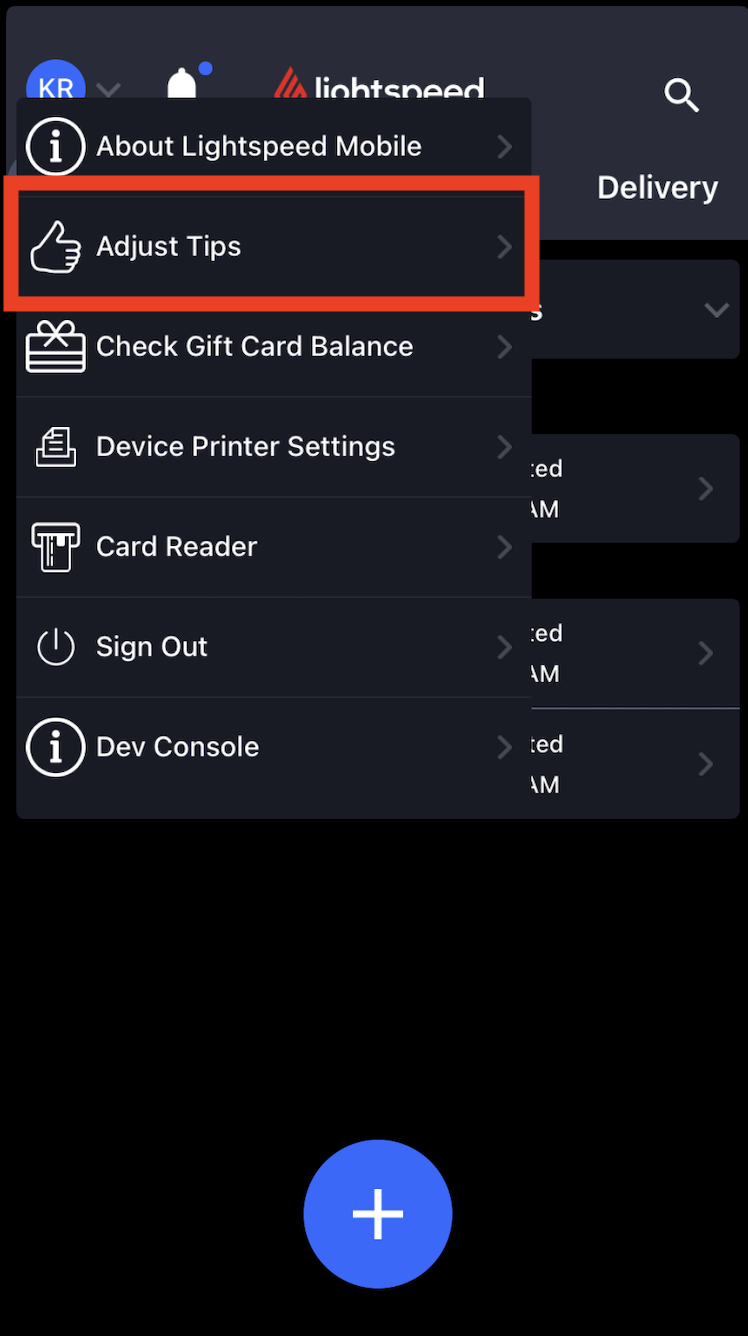Expand the first order row chevron
The image size is (748, 1336).
point(706,489)
